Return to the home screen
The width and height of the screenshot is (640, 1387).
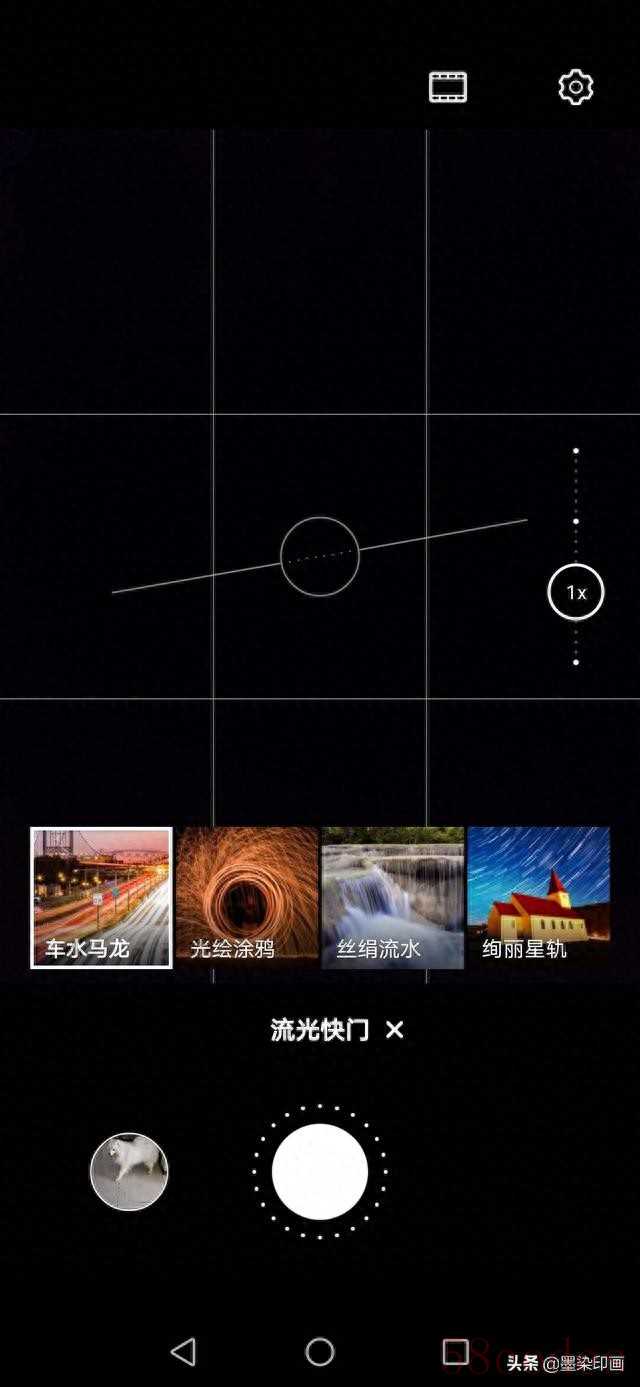click(x=320, y=1352)
